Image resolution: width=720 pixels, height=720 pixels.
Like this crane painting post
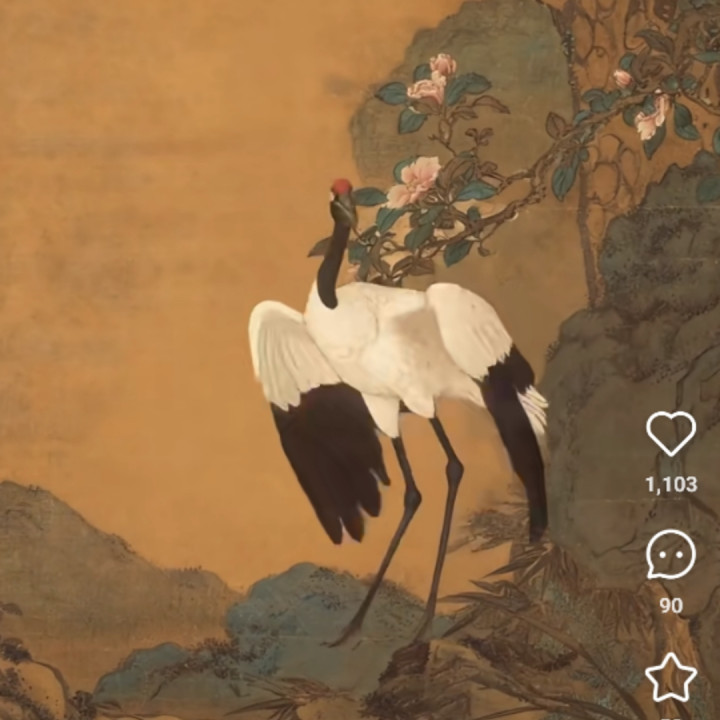coord(670,434)
